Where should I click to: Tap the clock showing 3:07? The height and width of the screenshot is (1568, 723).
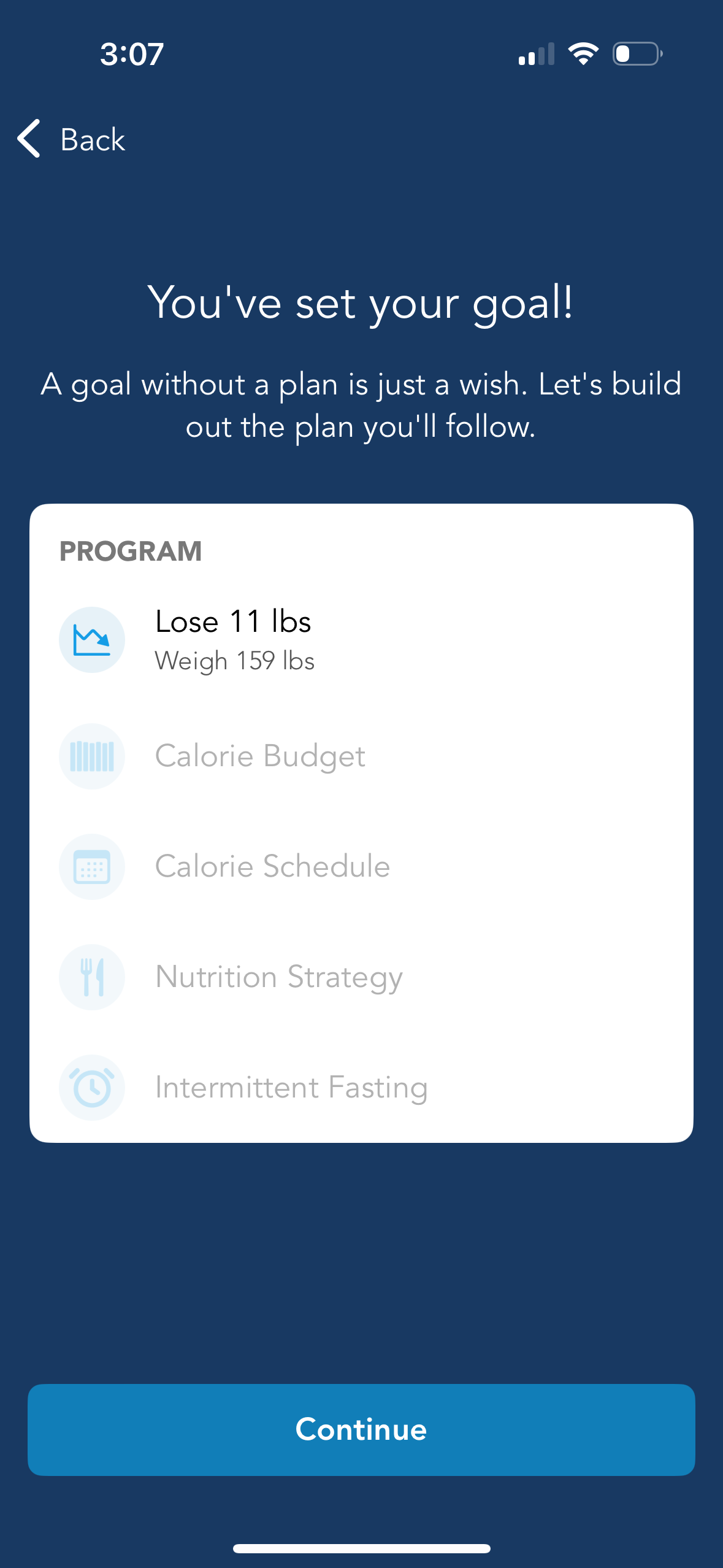[x=131, y=54]
